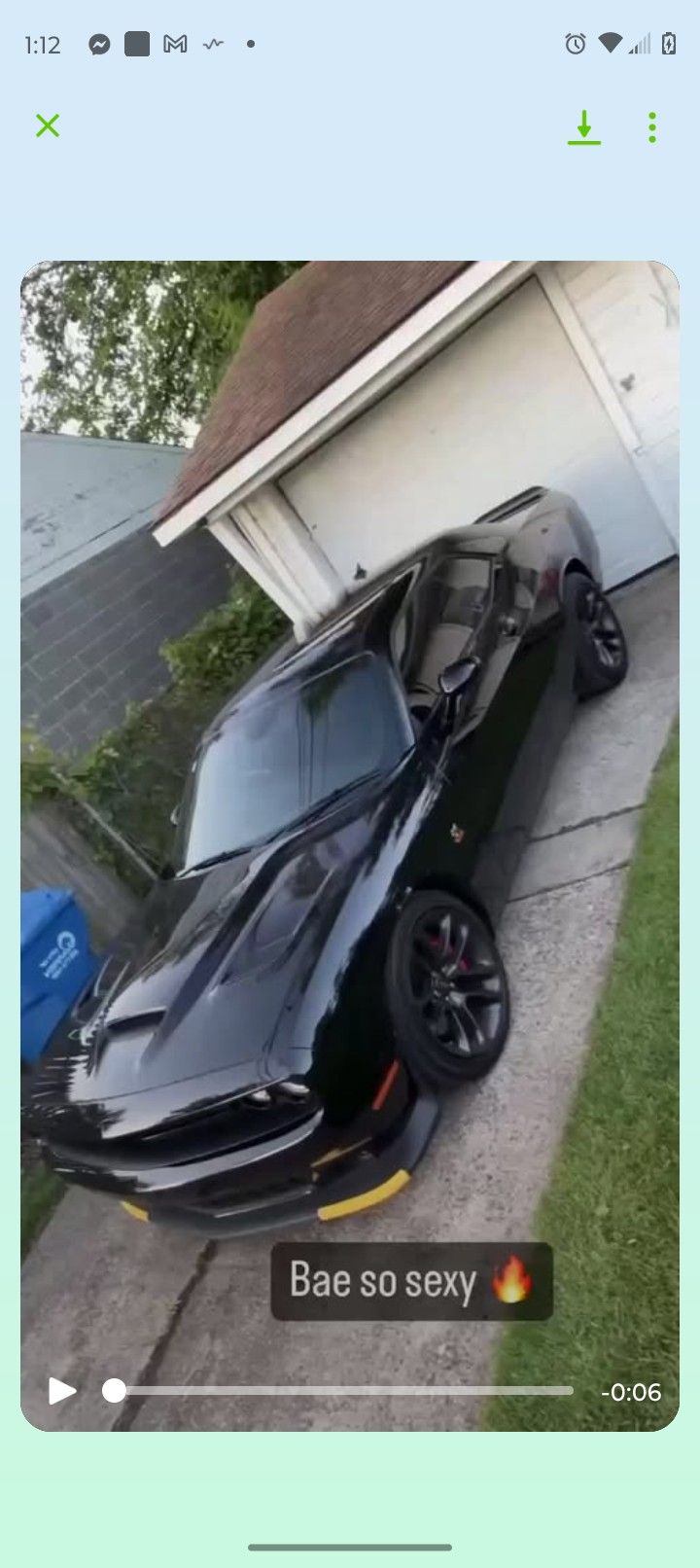Open the overflow menu

click(x=652, y=127)
